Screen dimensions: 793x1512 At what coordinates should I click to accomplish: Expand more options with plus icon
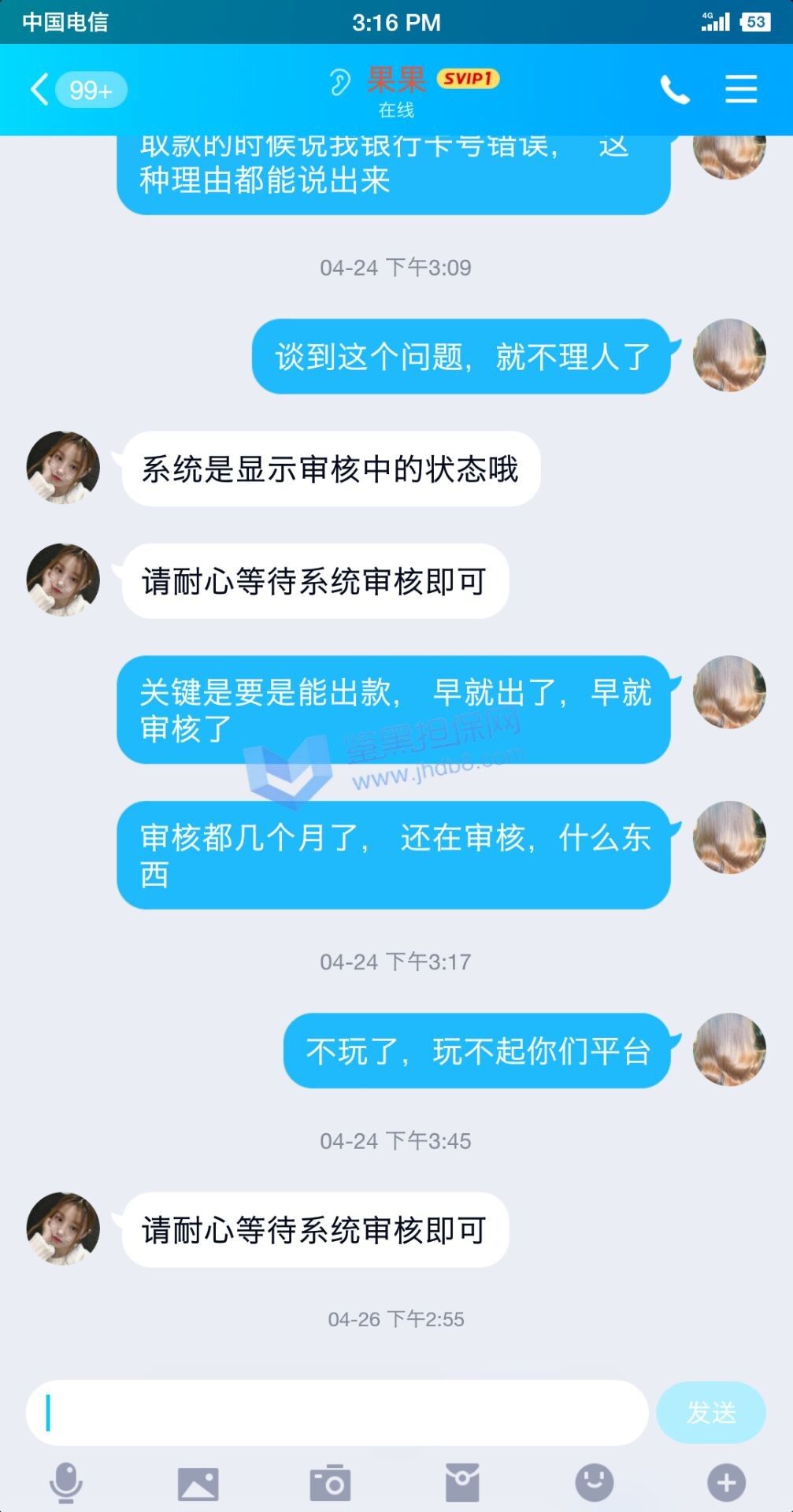(x=726, y=1483)
